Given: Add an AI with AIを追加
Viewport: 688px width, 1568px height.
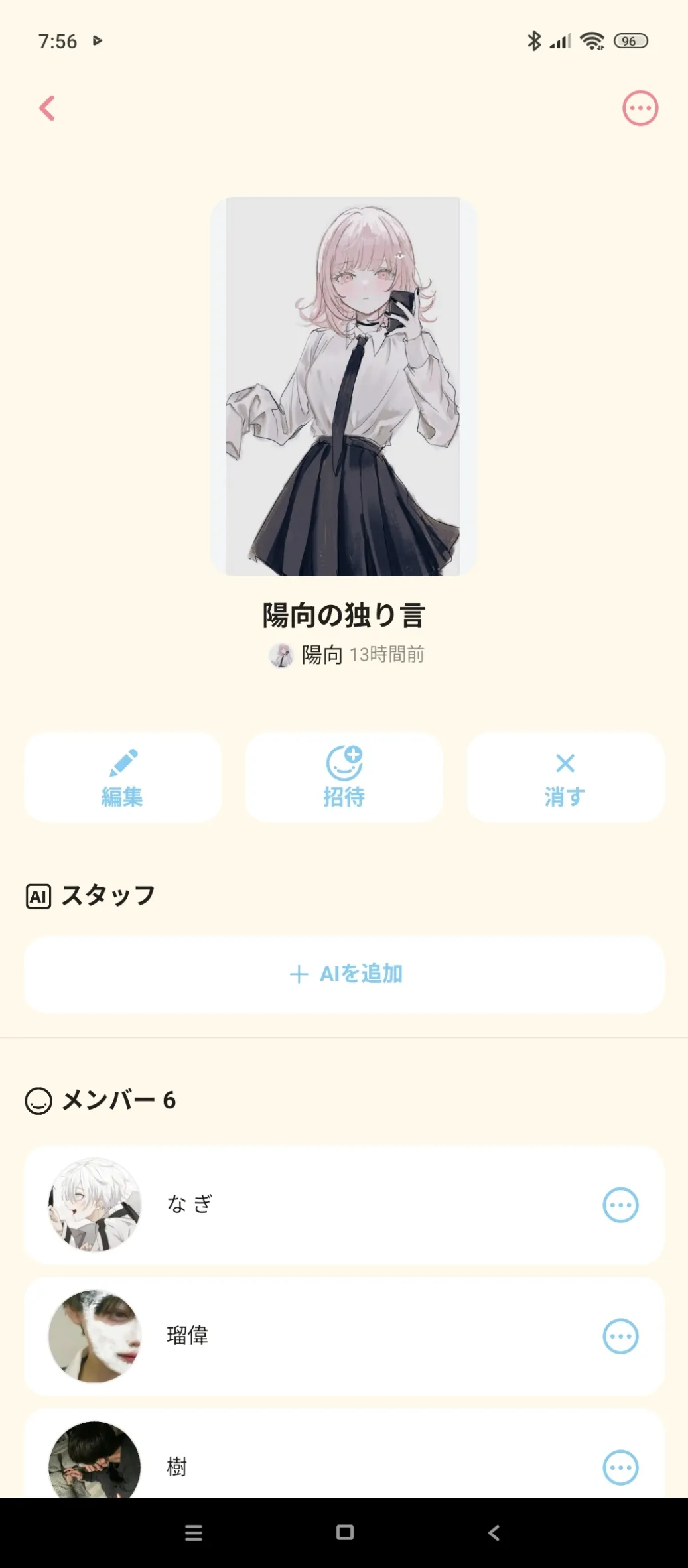Looking at the screenshot, I should click(x=344, y=974).
